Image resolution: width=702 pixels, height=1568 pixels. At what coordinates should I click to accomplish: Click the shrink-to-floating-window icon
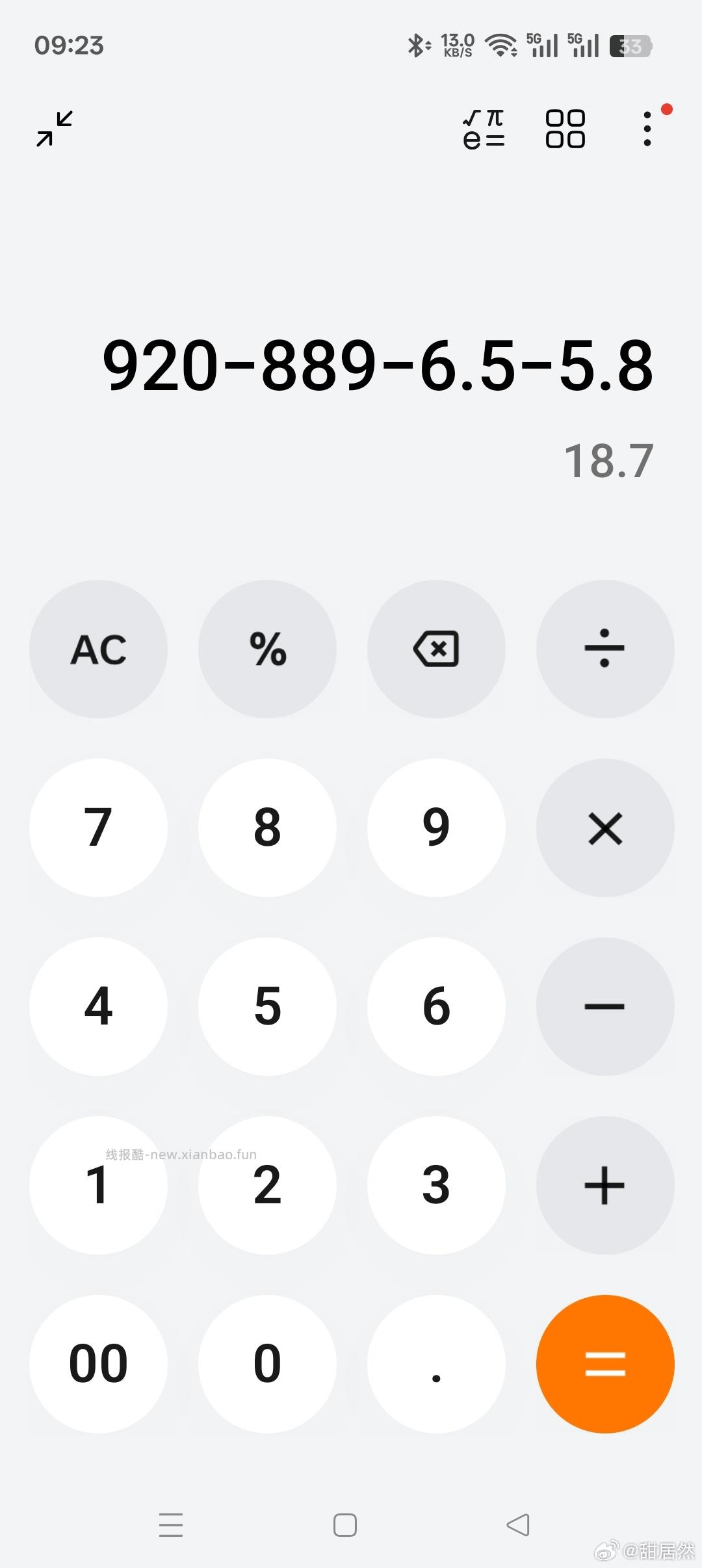(55, 129)
